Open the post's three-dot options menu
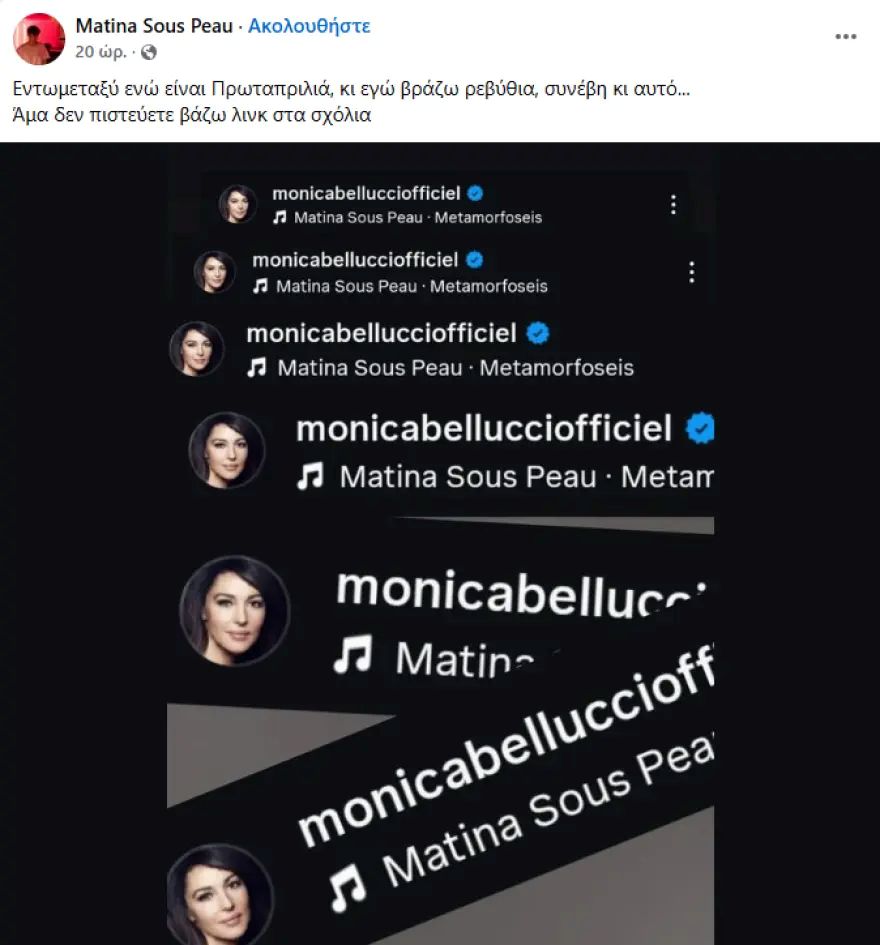Screen dimensions: 880x945 (846, 37)
